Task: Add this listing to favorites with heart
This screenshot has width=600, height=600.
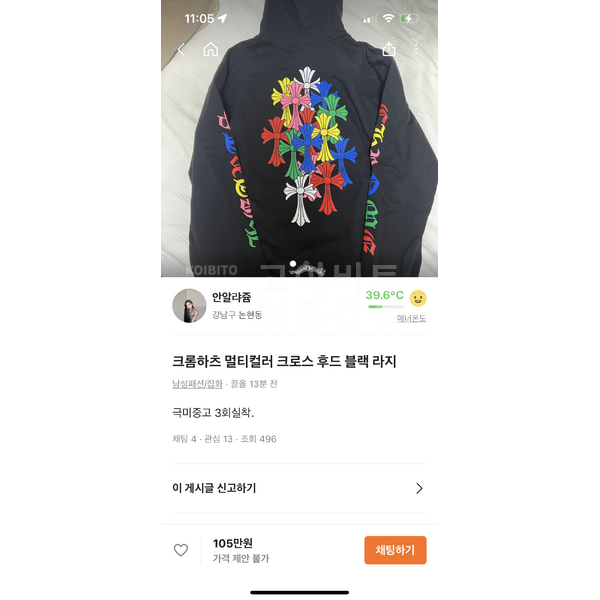Action: pyautogui.click(x=181, y=550)
